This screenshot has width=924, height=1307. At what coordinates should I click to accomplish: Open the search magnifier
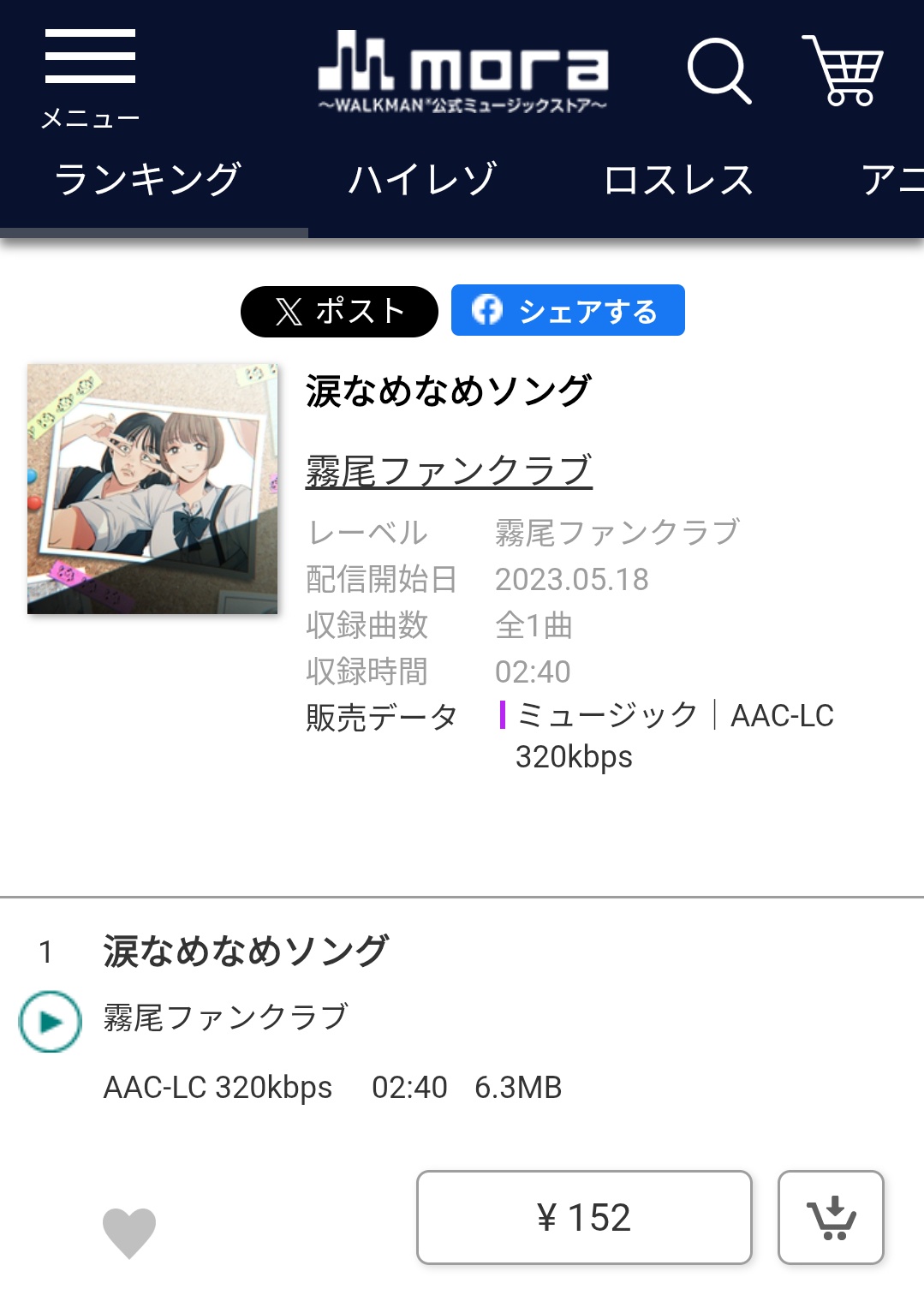[x=718, y=71]
